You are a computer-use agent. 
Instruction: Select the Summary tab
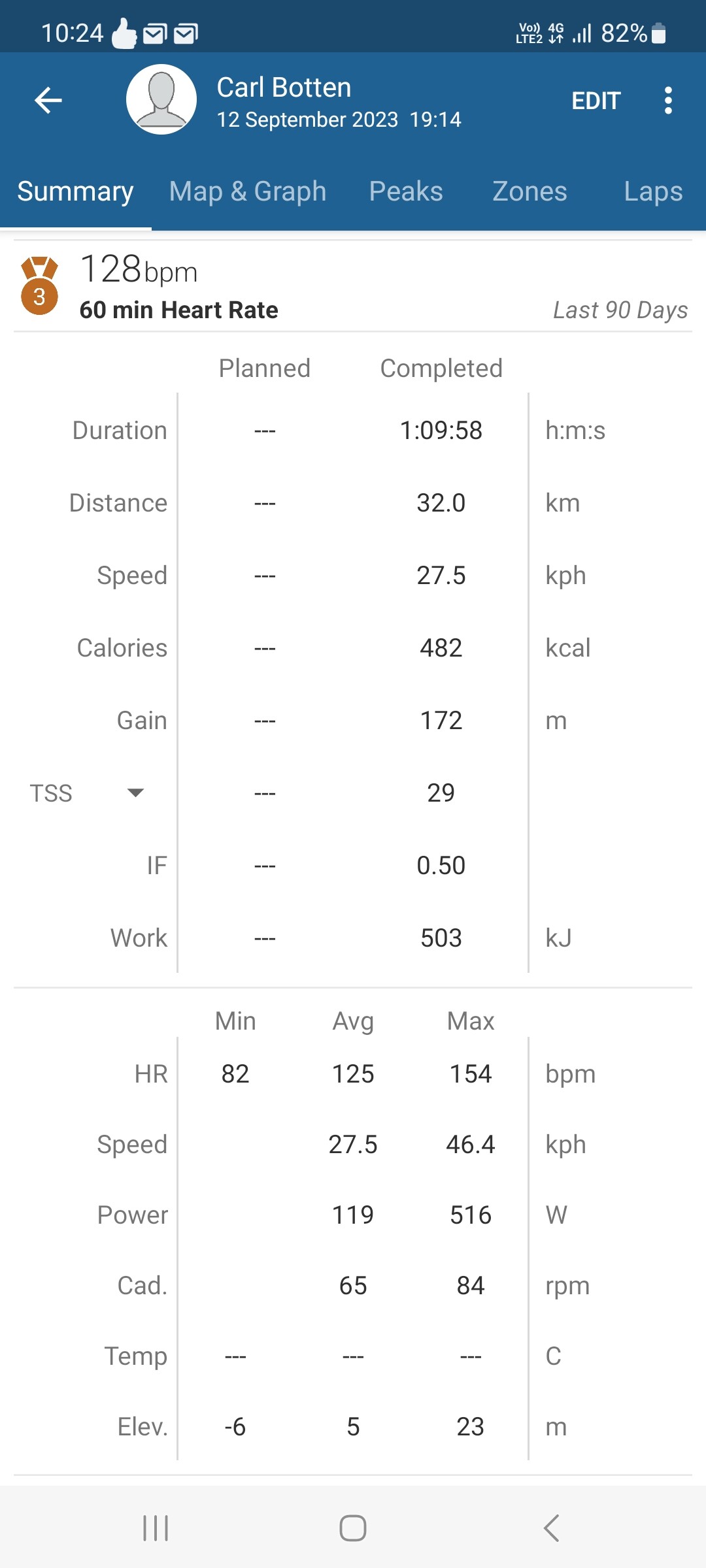pos(75,191)
